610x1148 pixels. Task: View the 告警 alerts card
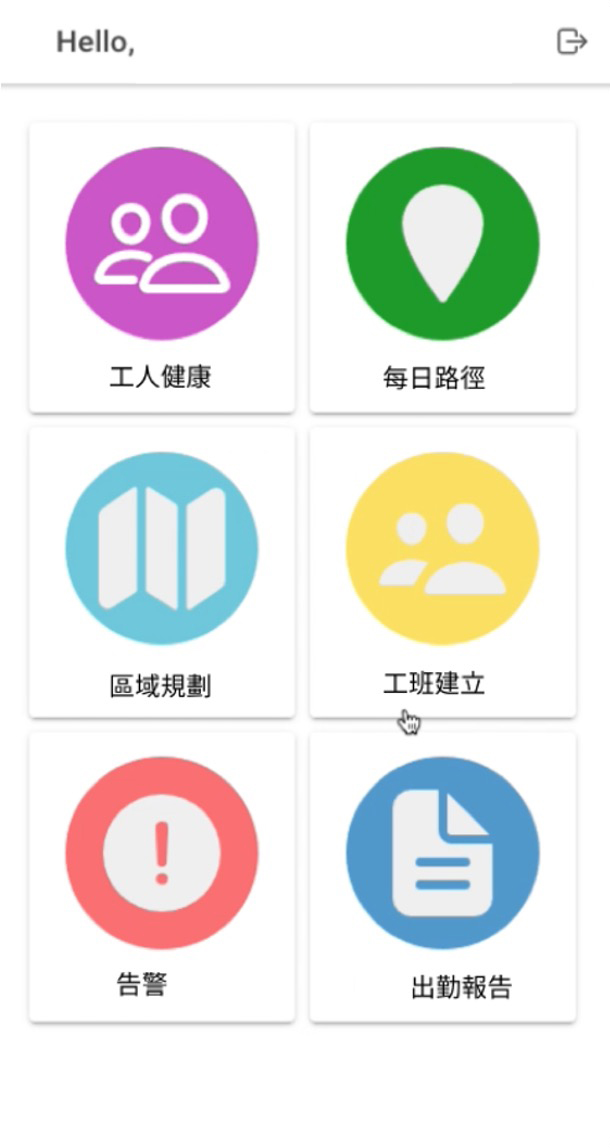[162, 877]
